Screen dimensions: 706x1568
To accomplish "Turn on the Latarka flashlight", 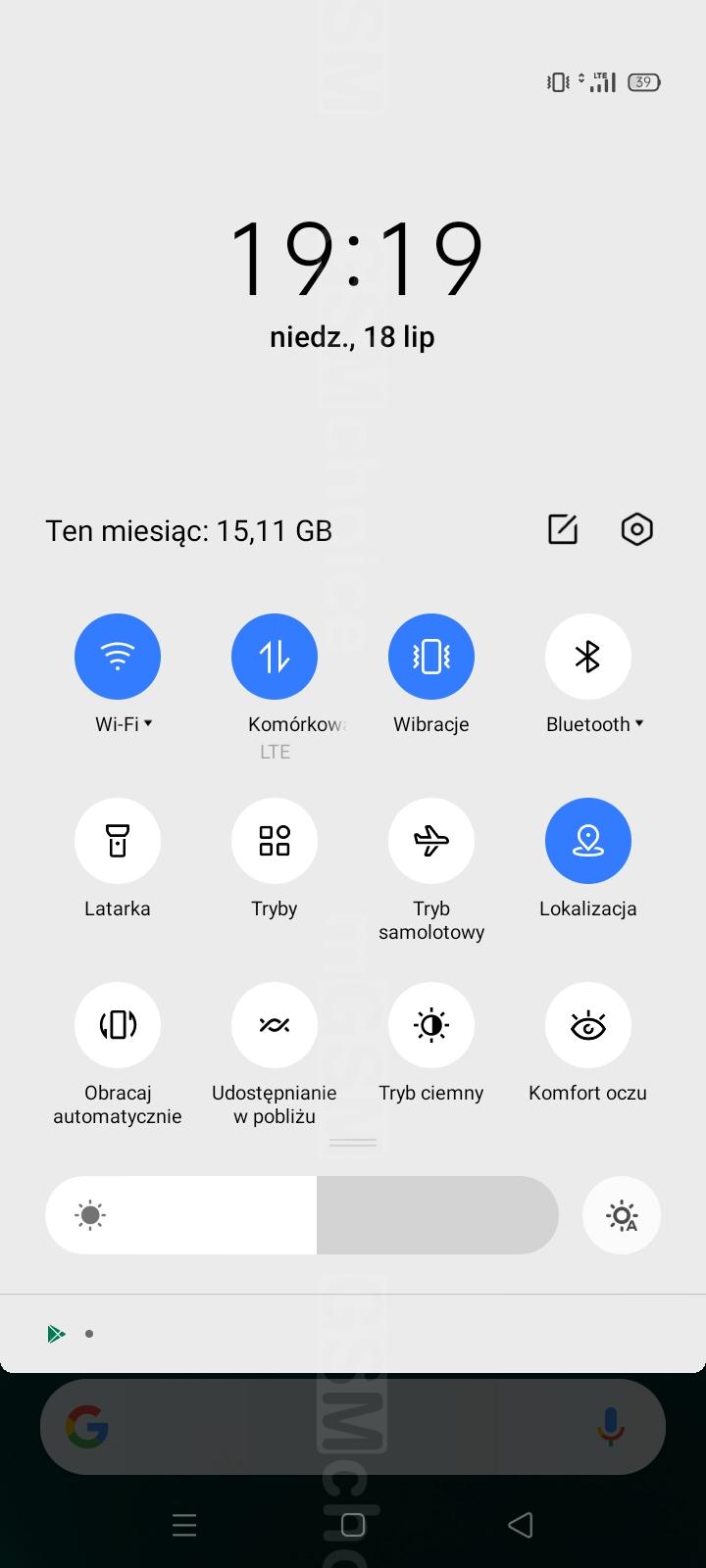I will coord(118,841).
